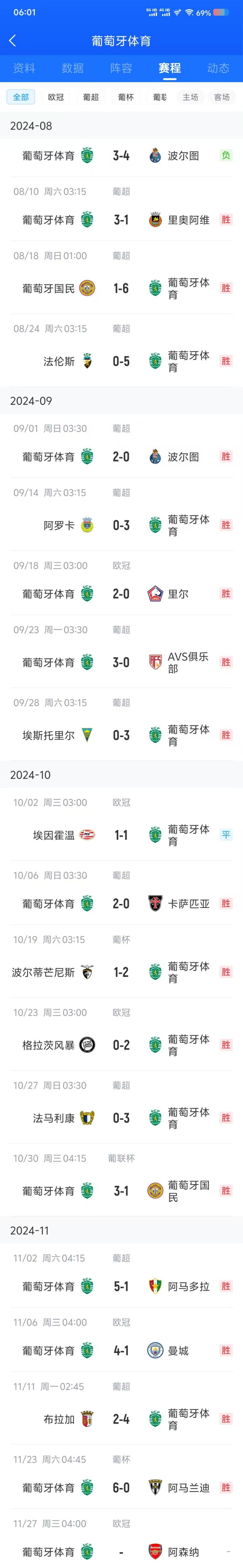Image resolution: width=243 pixels, height=1568 pixels.
Task: View the 埃因霍温 1-1 match details
Action: tap(121, 835)
